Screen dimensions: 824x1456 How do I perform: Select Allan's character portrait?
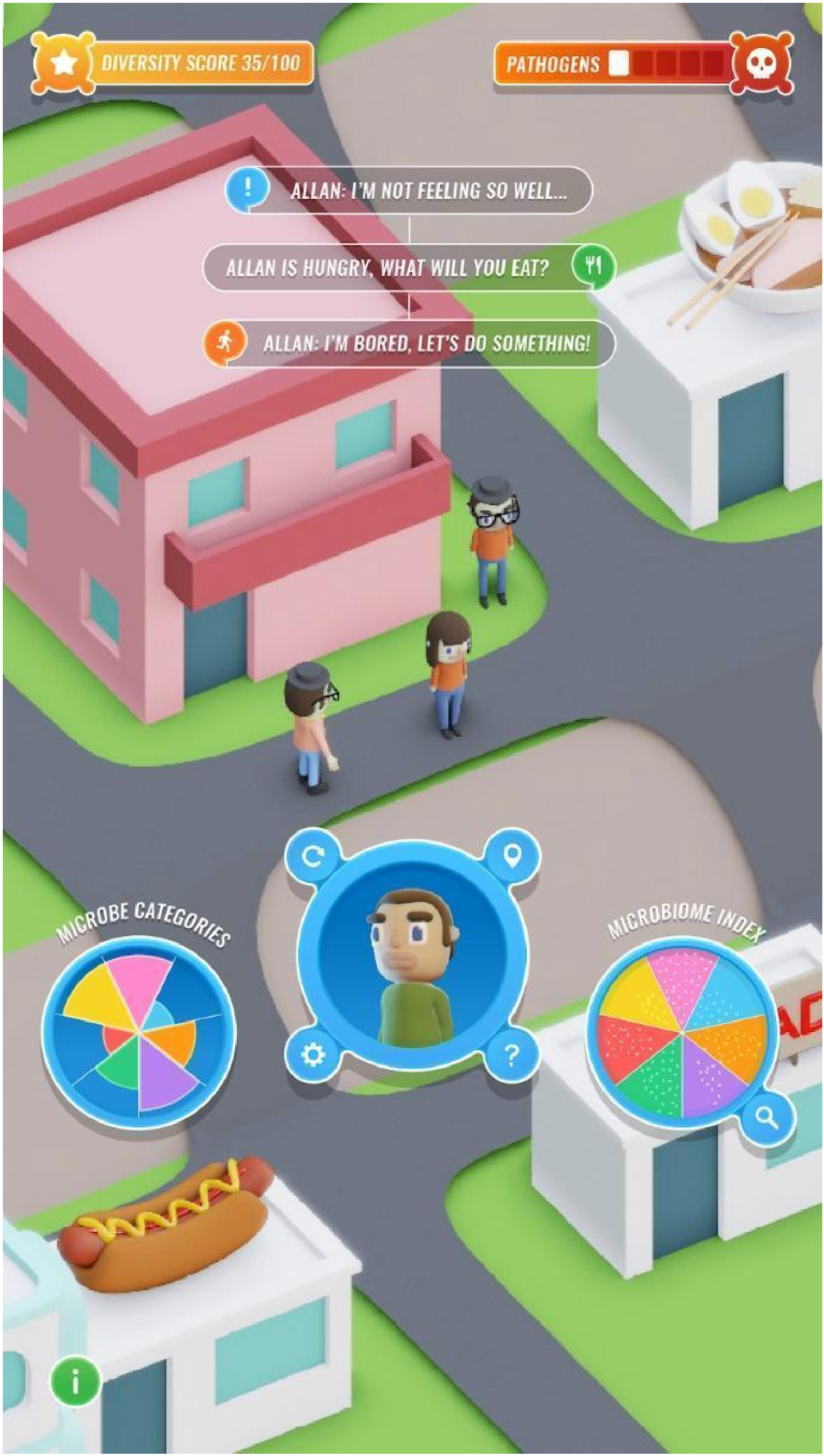412,955
